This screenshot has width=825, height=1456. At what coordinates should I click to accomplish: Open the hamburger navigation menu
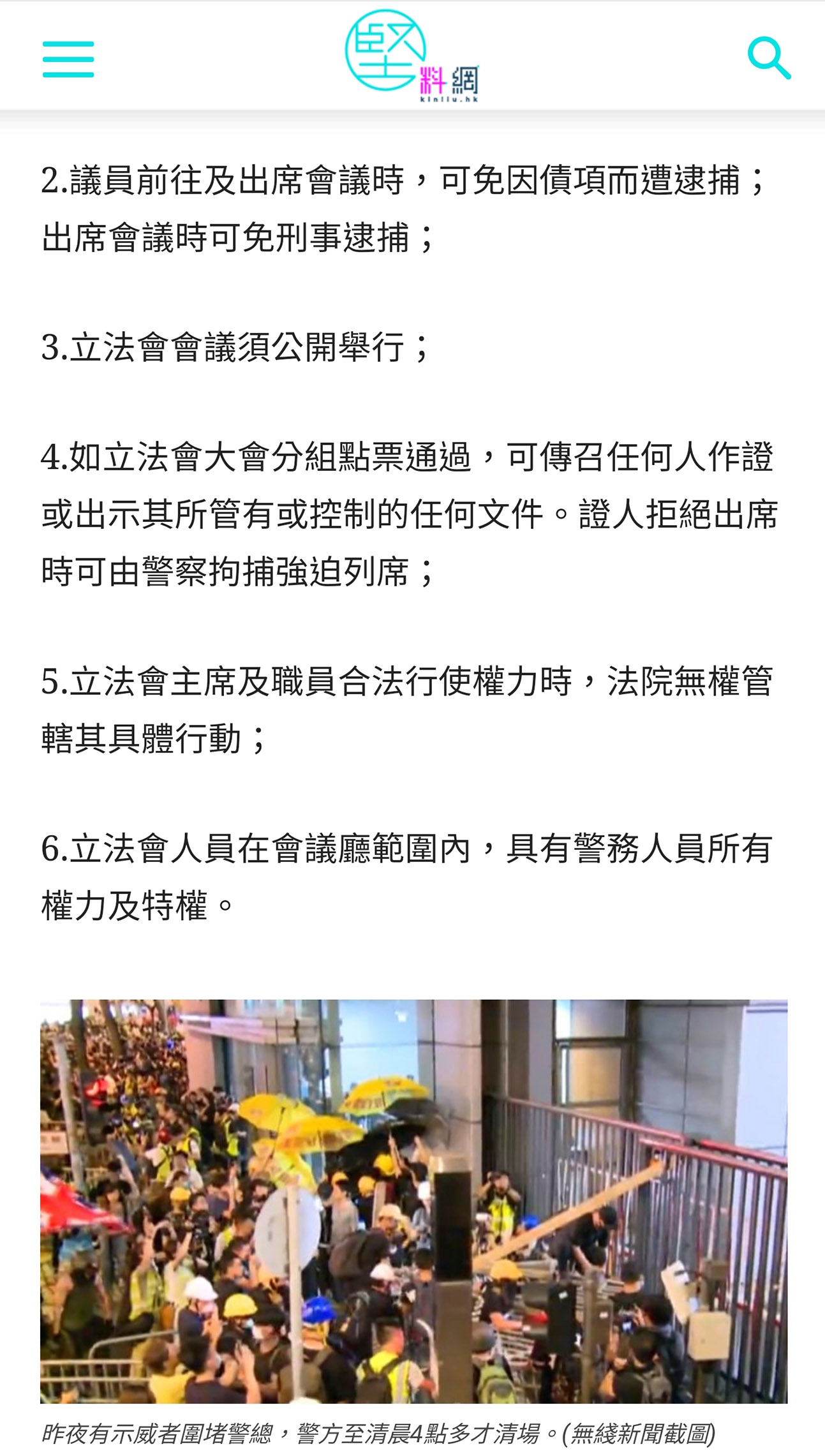tap(68, 59)
